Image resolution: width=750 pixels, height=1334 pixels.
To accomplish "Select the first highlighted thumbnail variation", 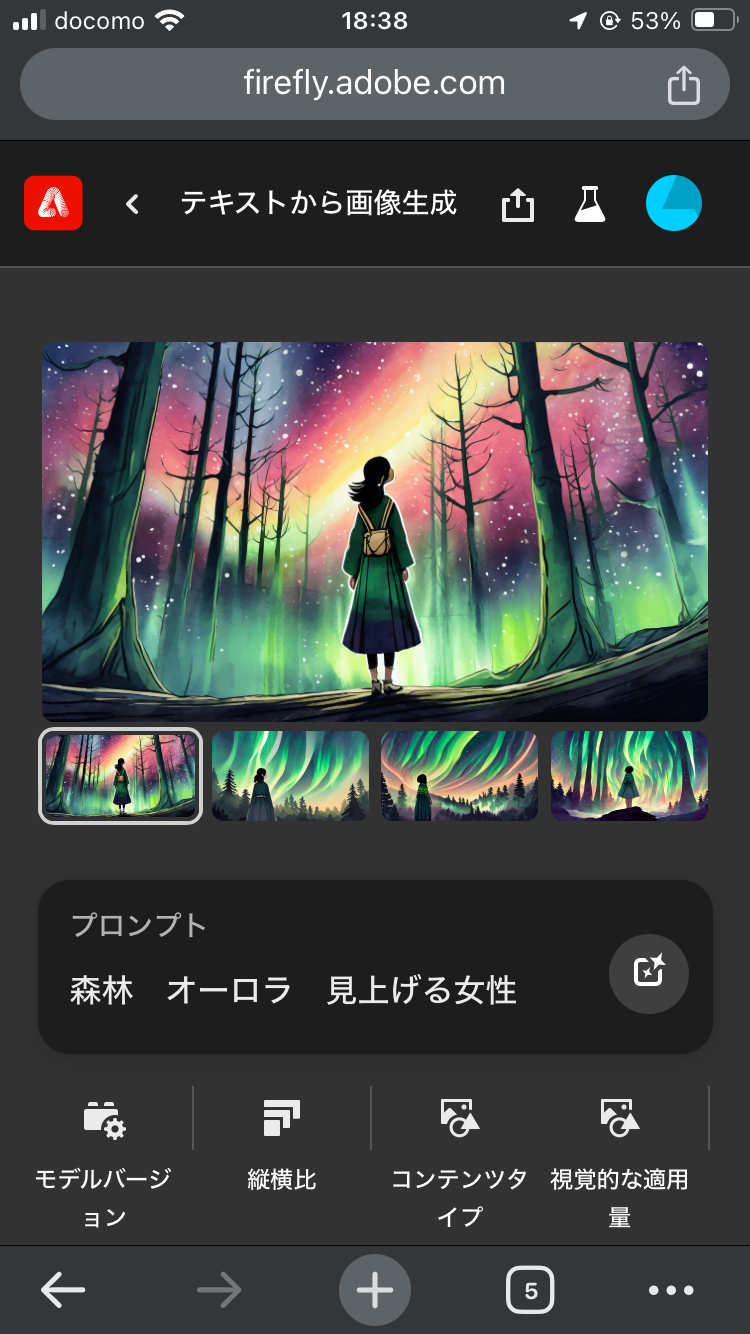I will pos(121,776).
